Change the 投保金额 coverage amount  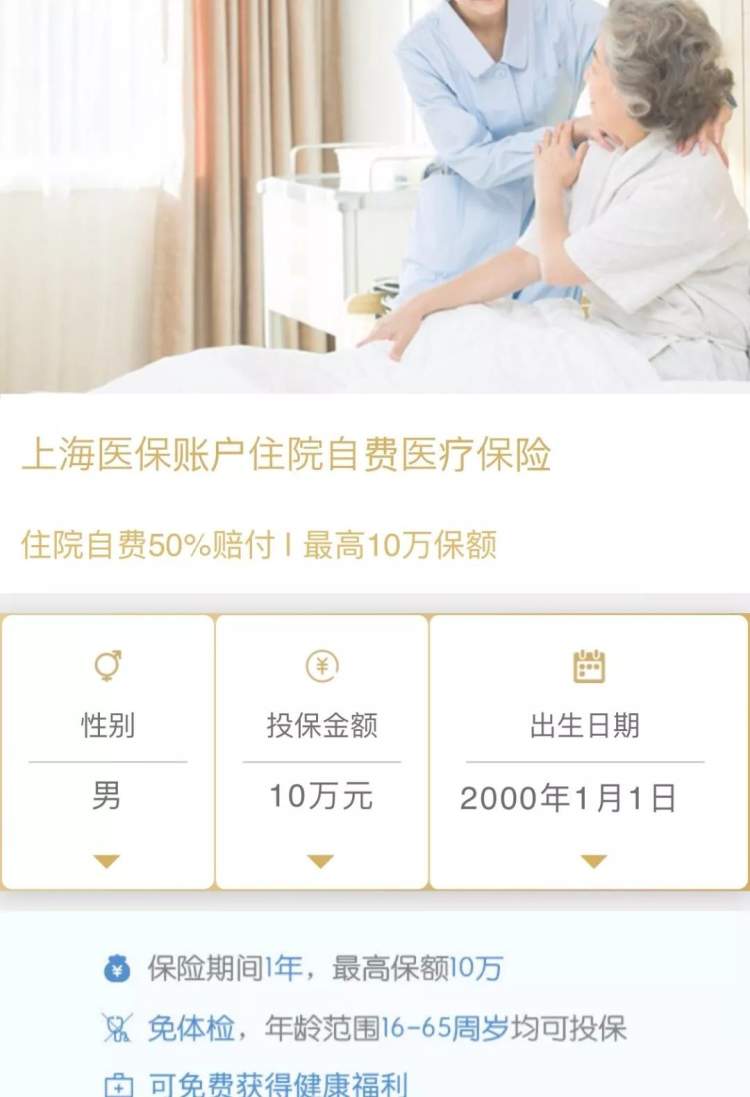[x=320, y=860]
